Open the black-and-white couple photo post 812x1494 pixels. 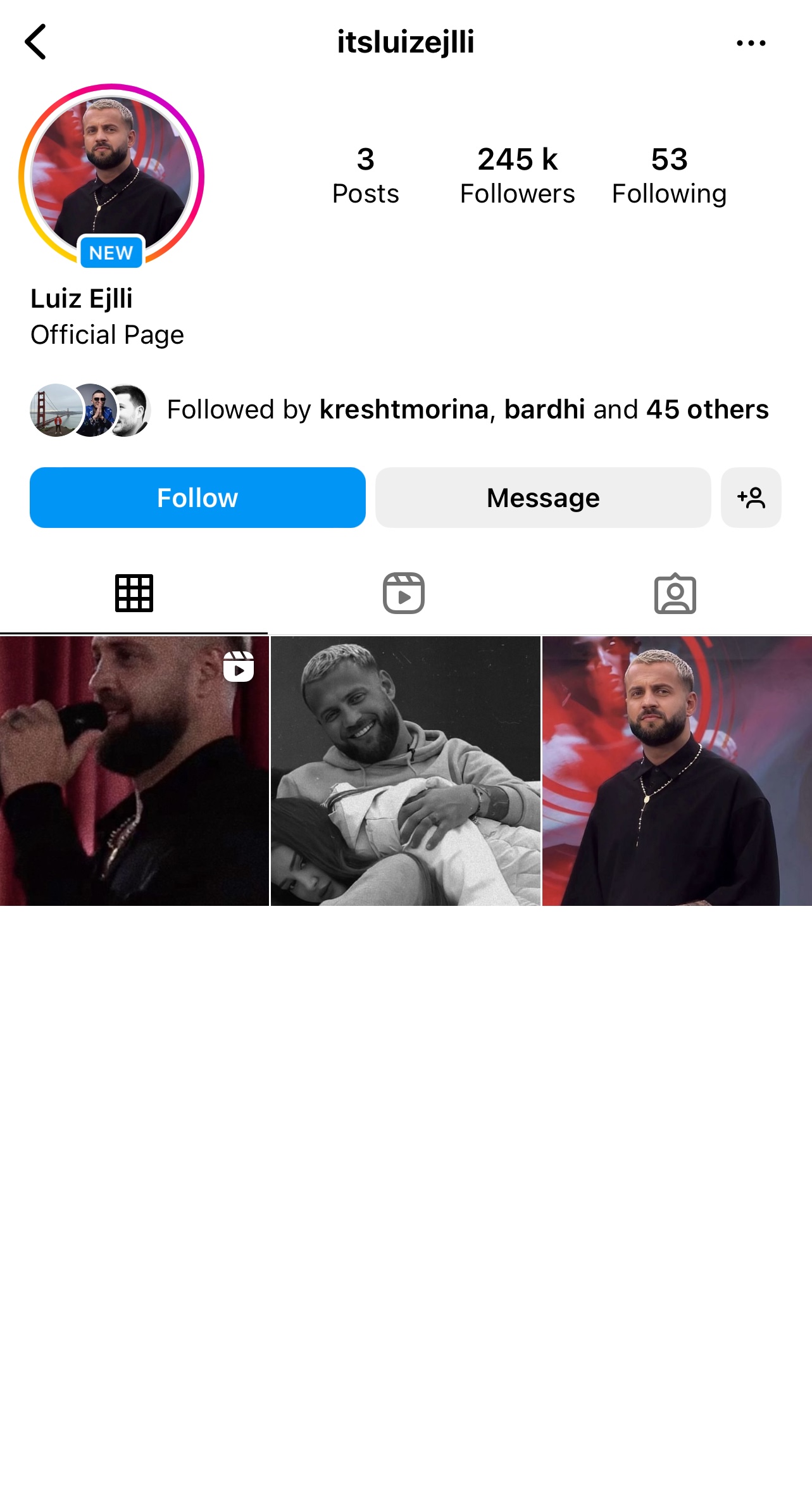tap(406, 771)
